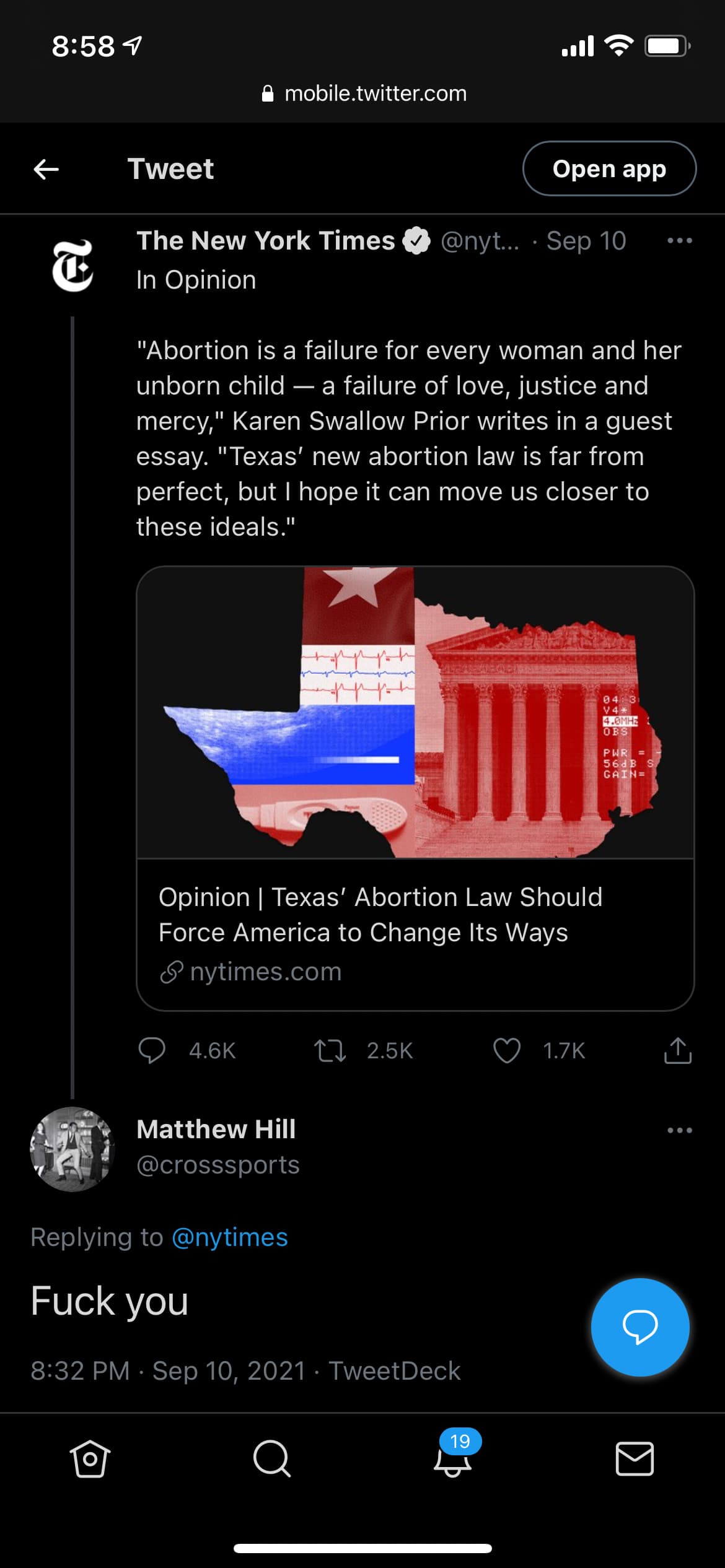Switch to the Search tab

(x=271, y=1459)
